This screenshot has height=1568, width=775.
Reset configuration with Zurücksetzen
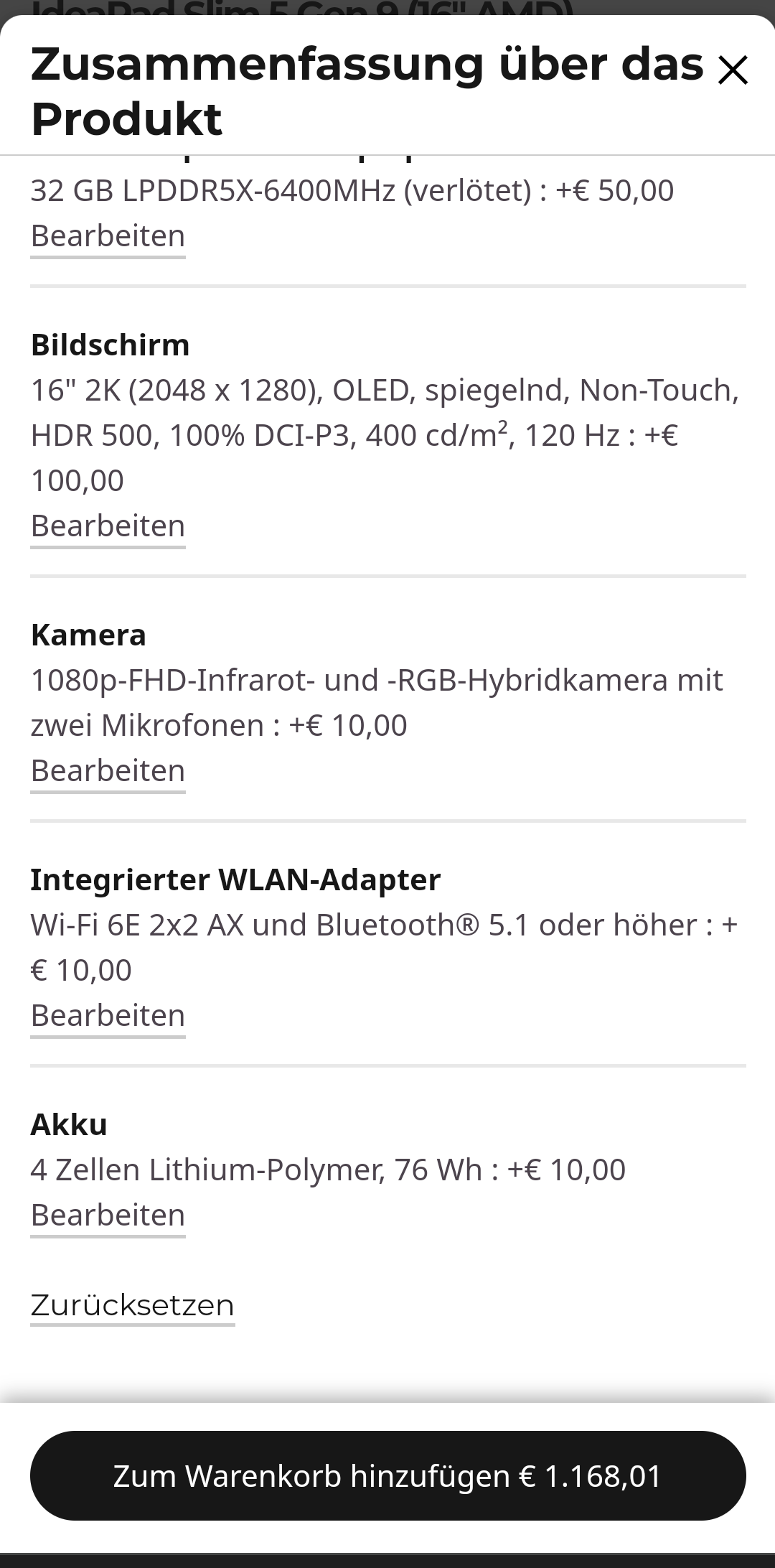tap(133, 1305)
